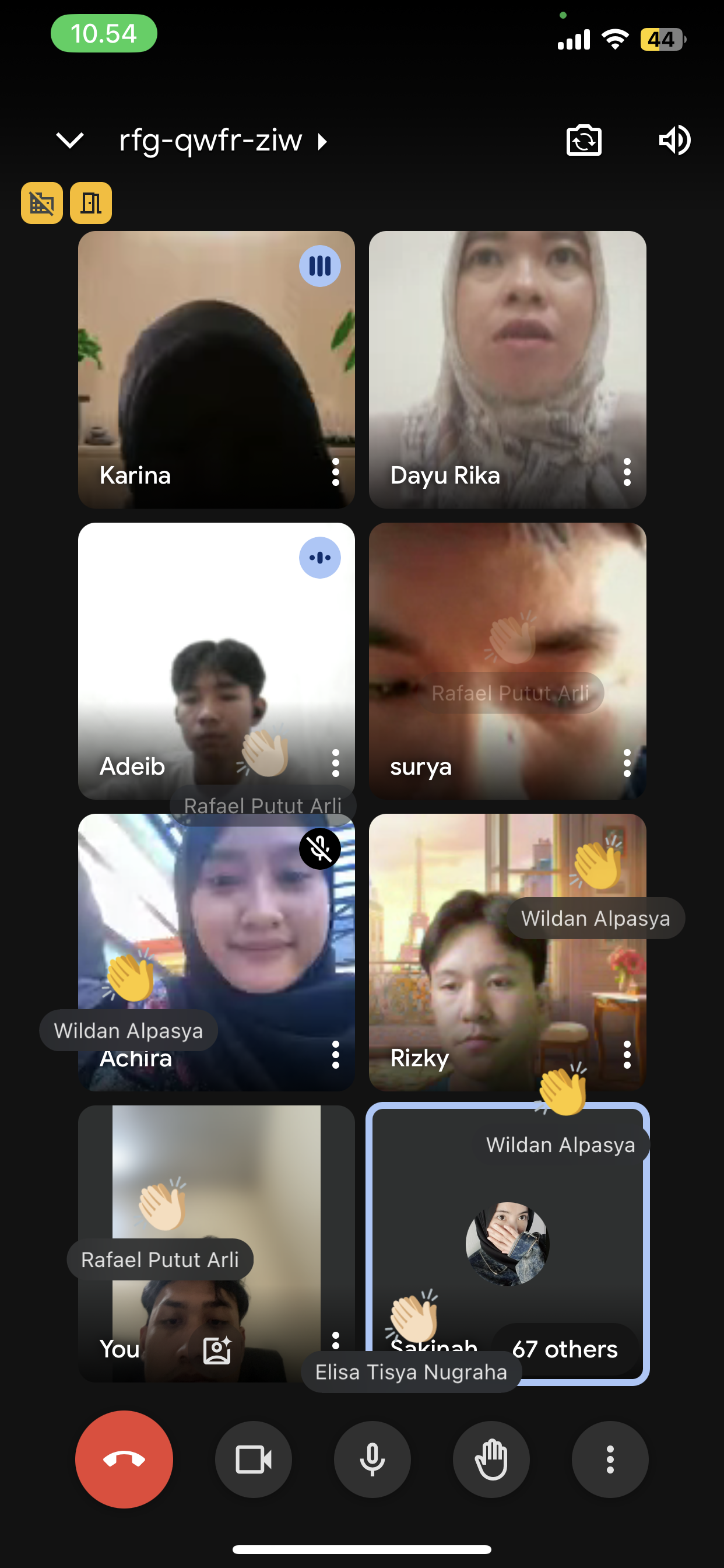Turn off the camera
Screen dimensions: 724x1568
253,1459
